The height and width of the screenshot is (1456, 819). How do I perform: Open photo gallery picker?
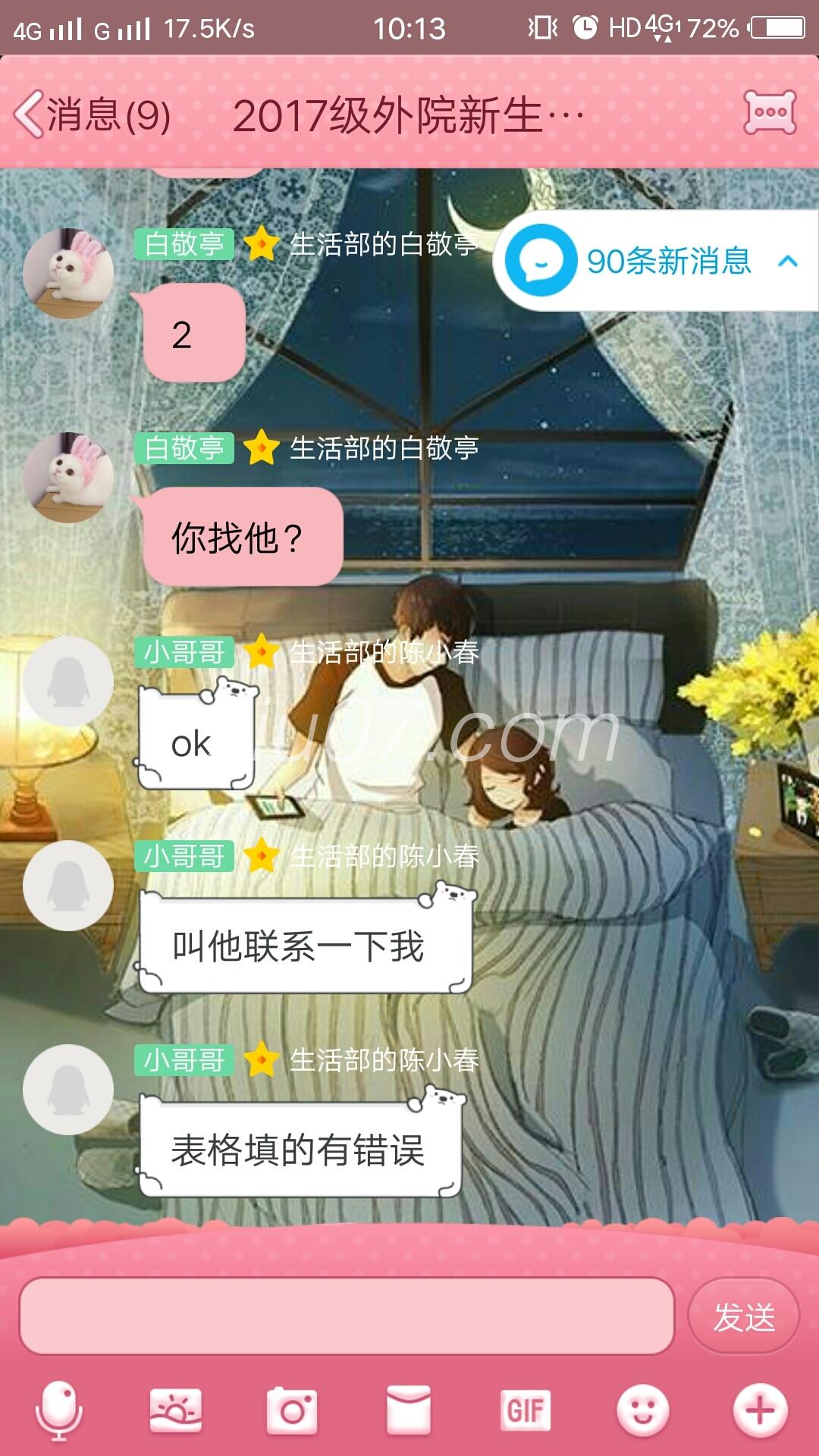pyautogui.click(x=176, y=1410)
